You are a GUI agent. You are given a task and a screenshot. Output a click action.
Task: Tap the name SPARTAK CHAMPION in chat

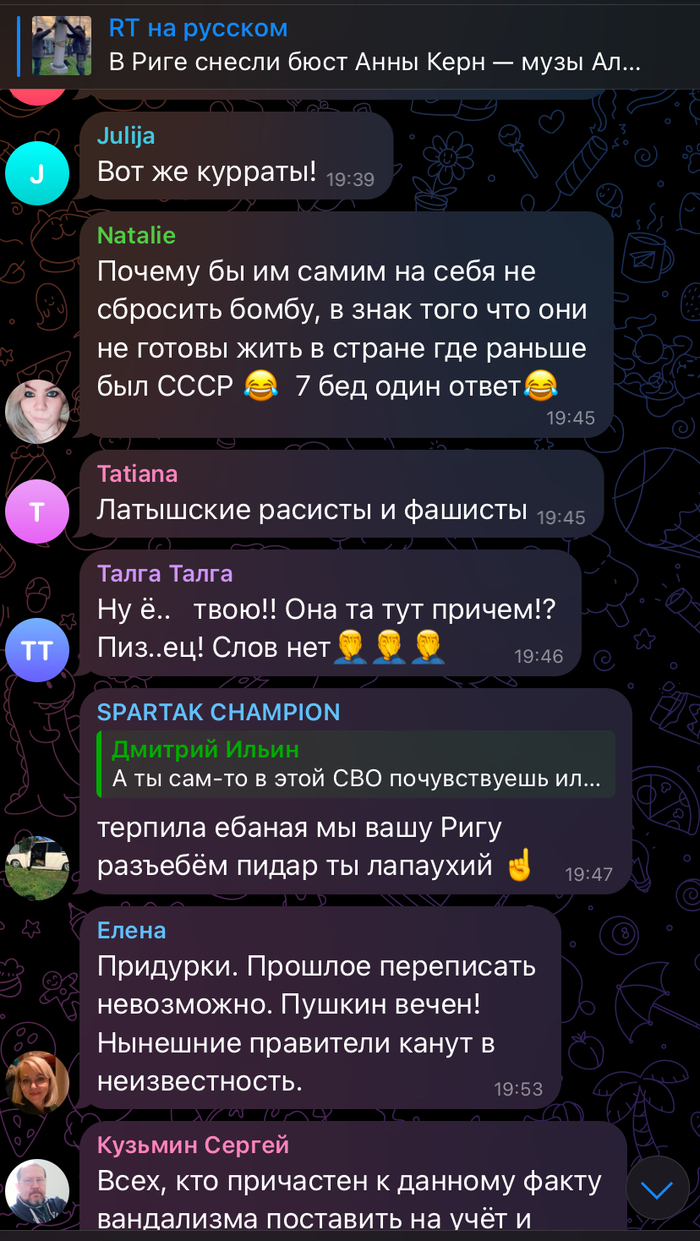(x=218, y=712)
